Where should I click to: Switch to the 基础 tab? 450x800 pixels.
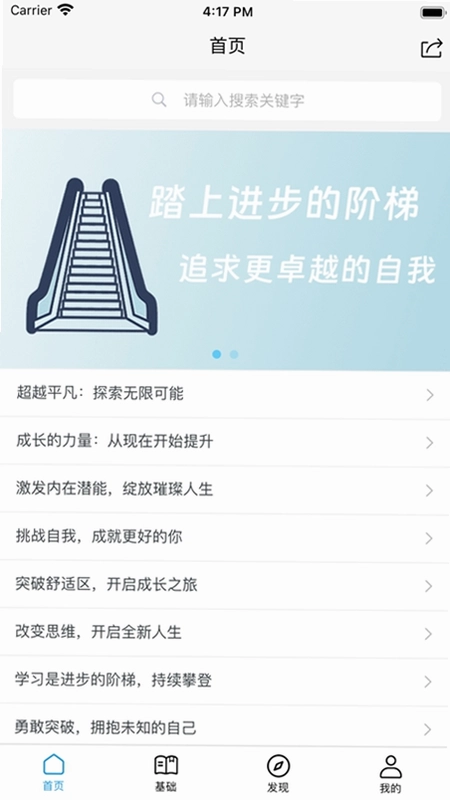click(x=166, y=773)
